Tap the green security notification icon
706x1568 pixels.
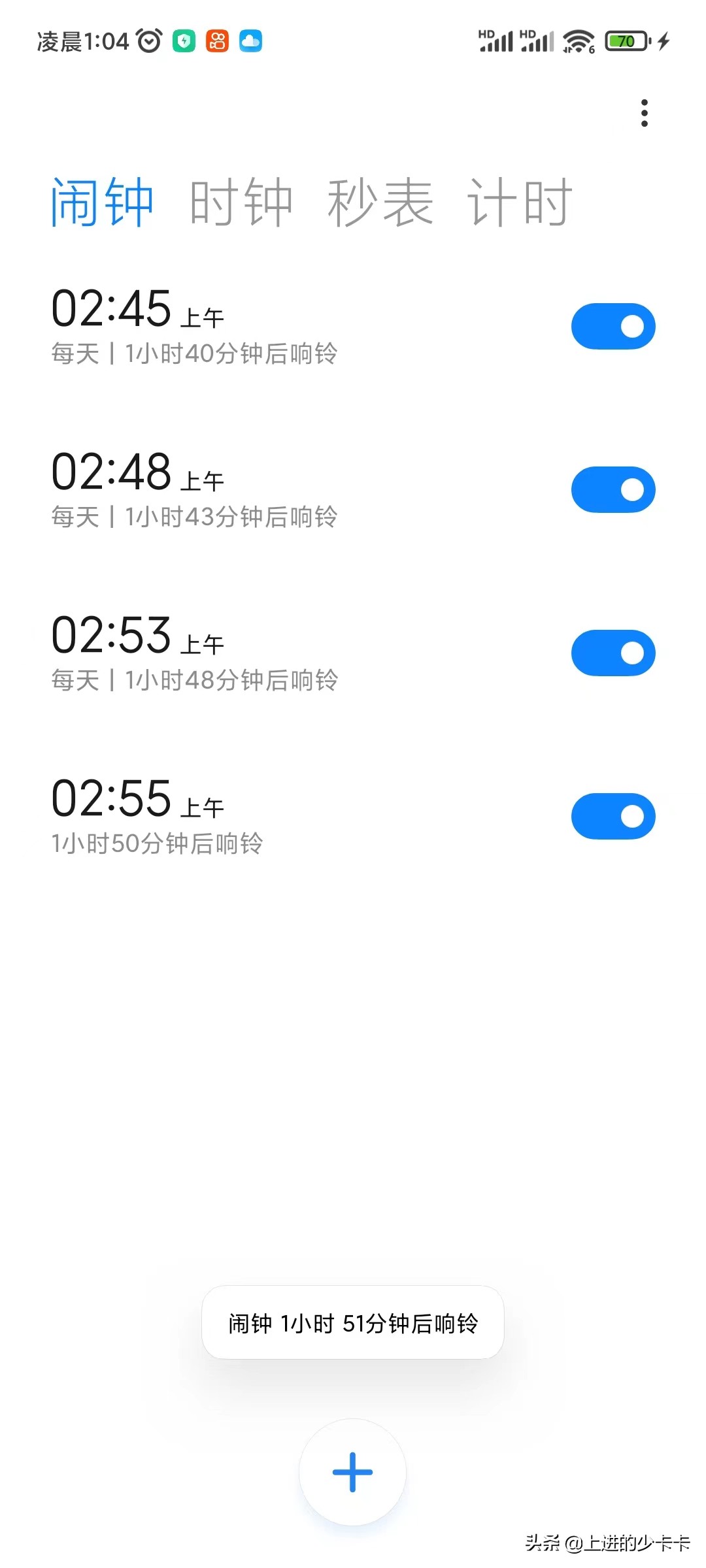click(184, 41)
